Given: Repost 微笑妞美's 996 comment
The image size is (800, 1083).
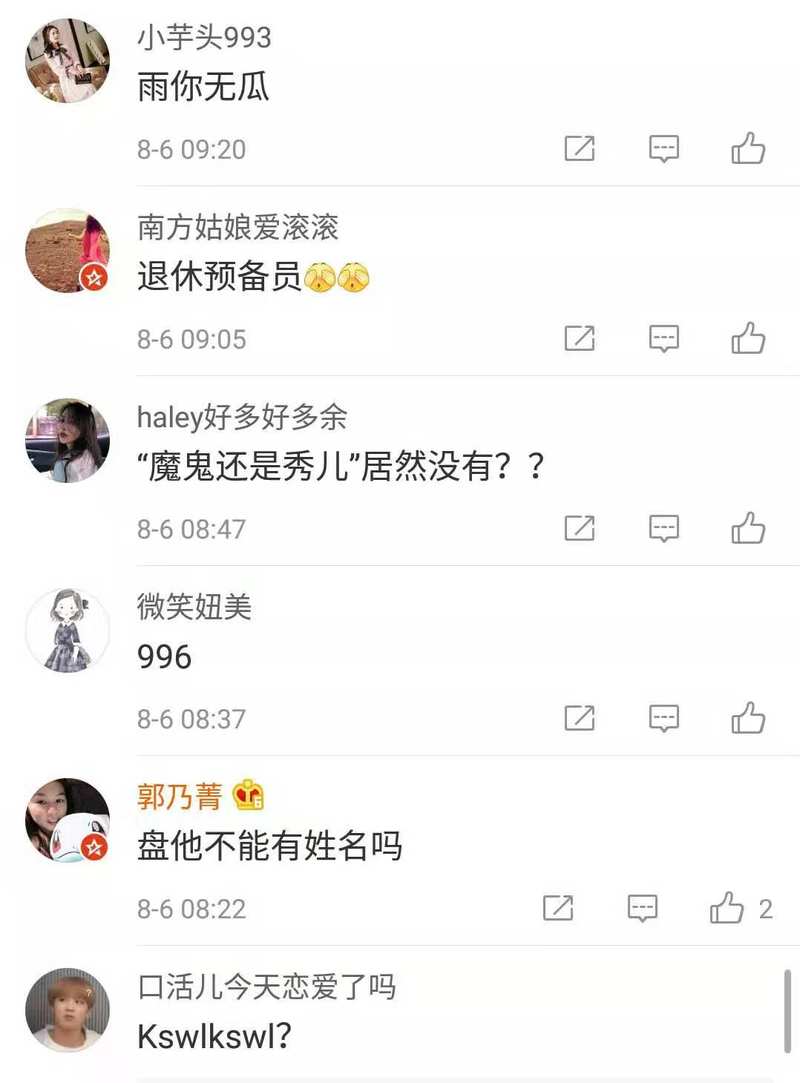Looking at the screenshot, I should pyautogui.click(x=580, y=718).
